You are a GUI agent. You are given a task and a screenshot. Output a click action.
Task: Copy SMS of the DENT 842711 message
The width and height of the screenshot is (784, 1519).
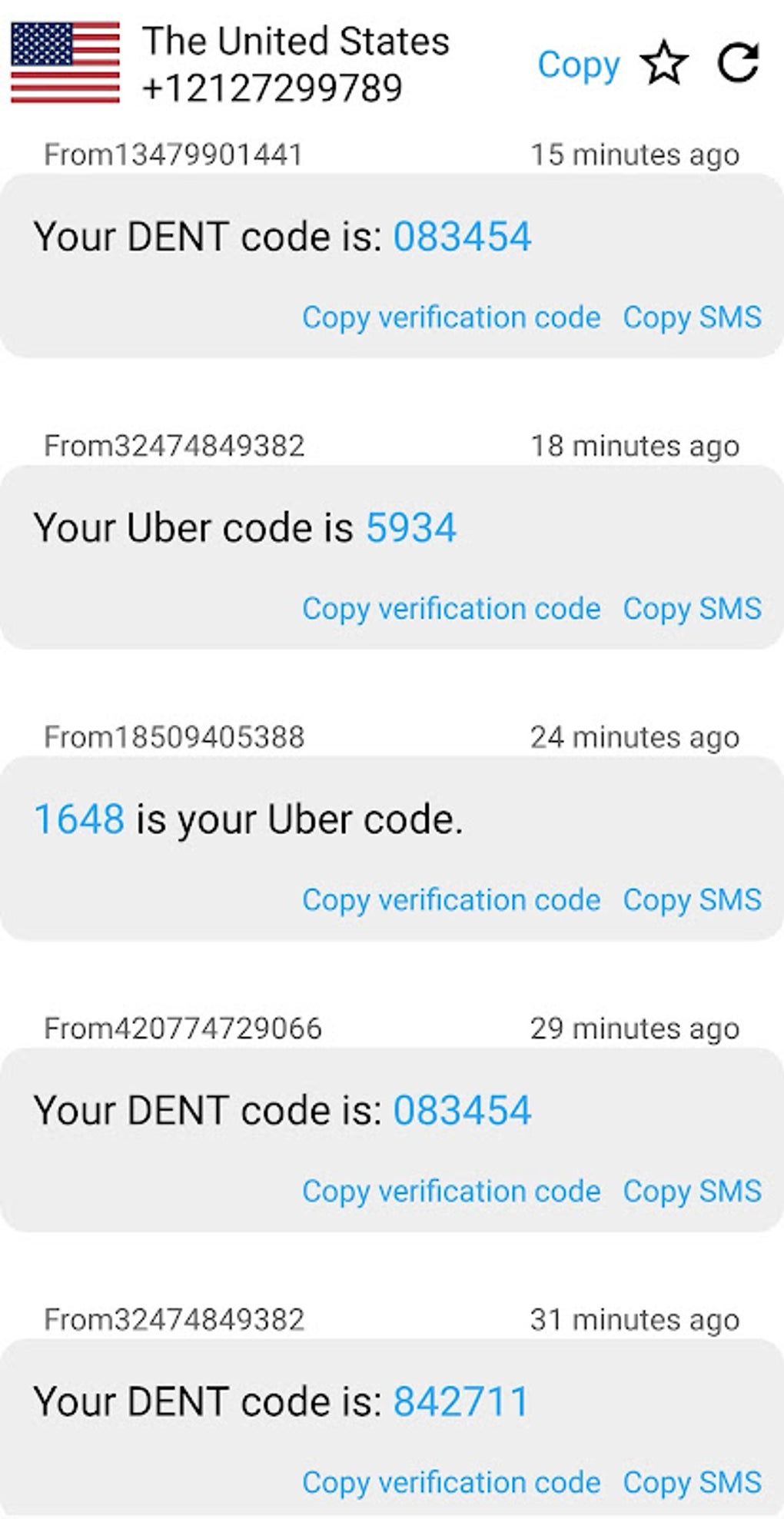click(693, 1483)
